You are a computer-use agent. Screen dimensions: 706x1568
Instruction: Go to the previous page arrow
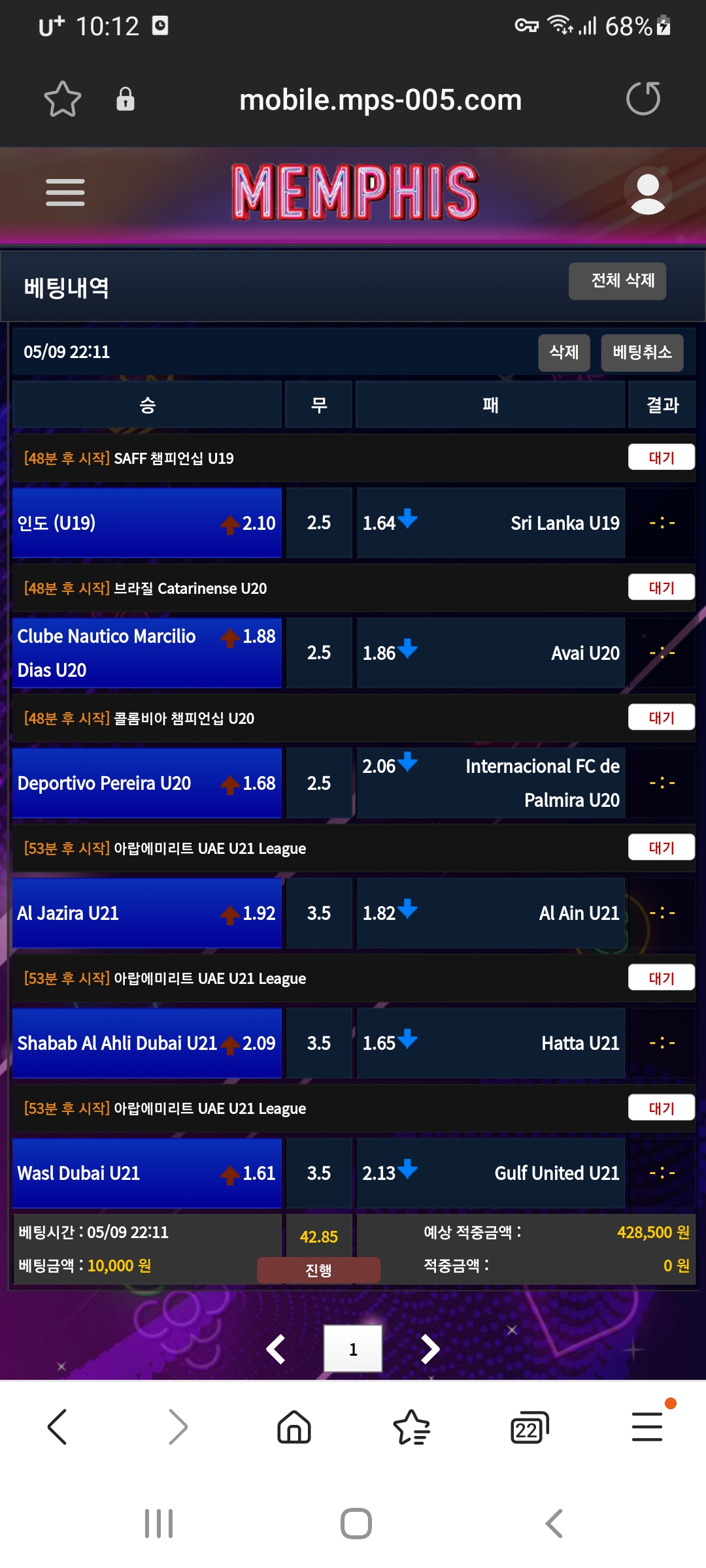point(276,1349)
